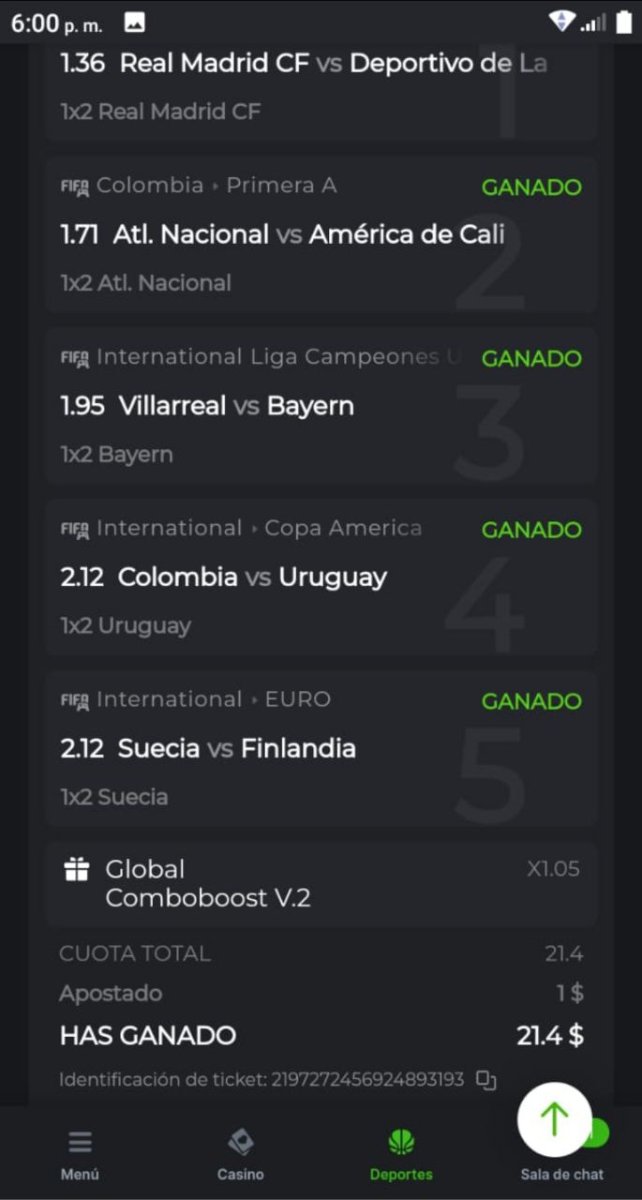Image resolution: width=642 pixels, height=1200 pixels.
Task: Open the Menú drawer
Action: point(80,1154)
